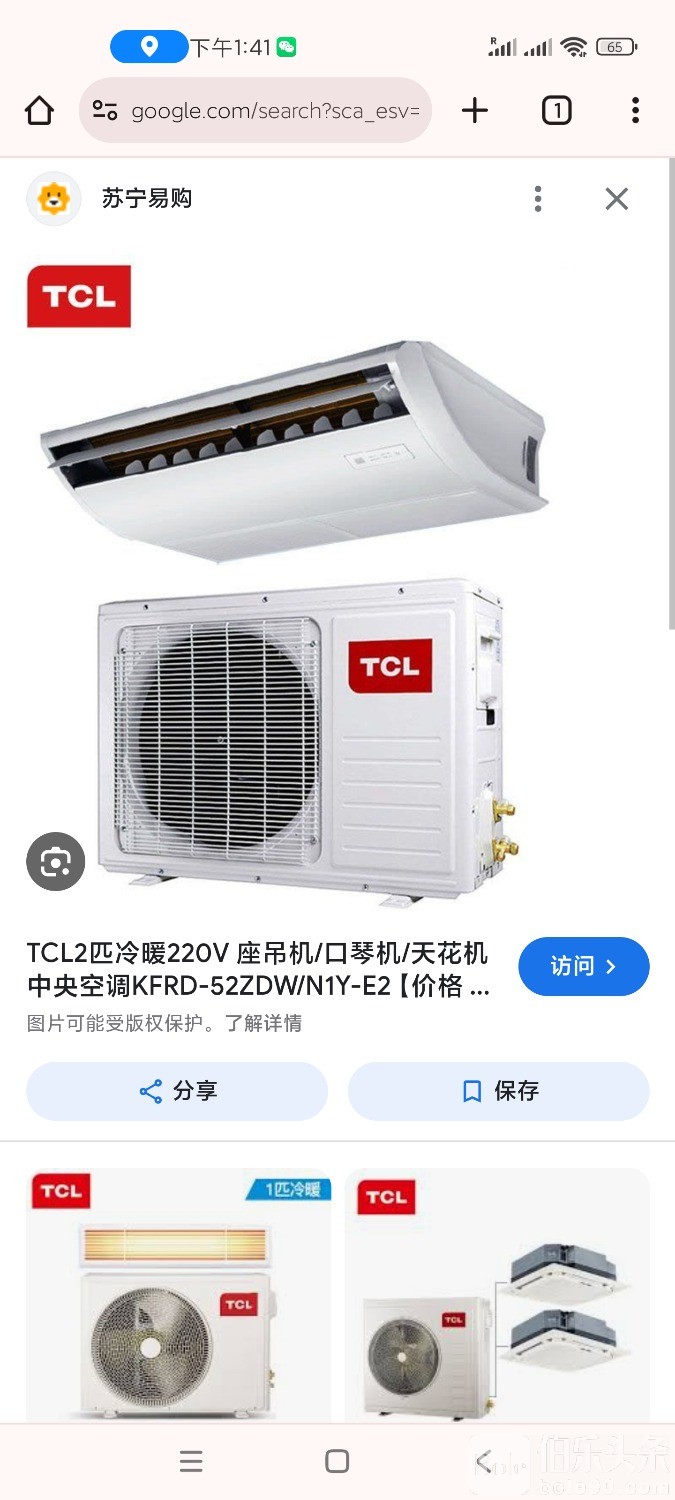Screen dimensions: 675x1500
Task: Open a new browser tab
Action: coord(475,111)
